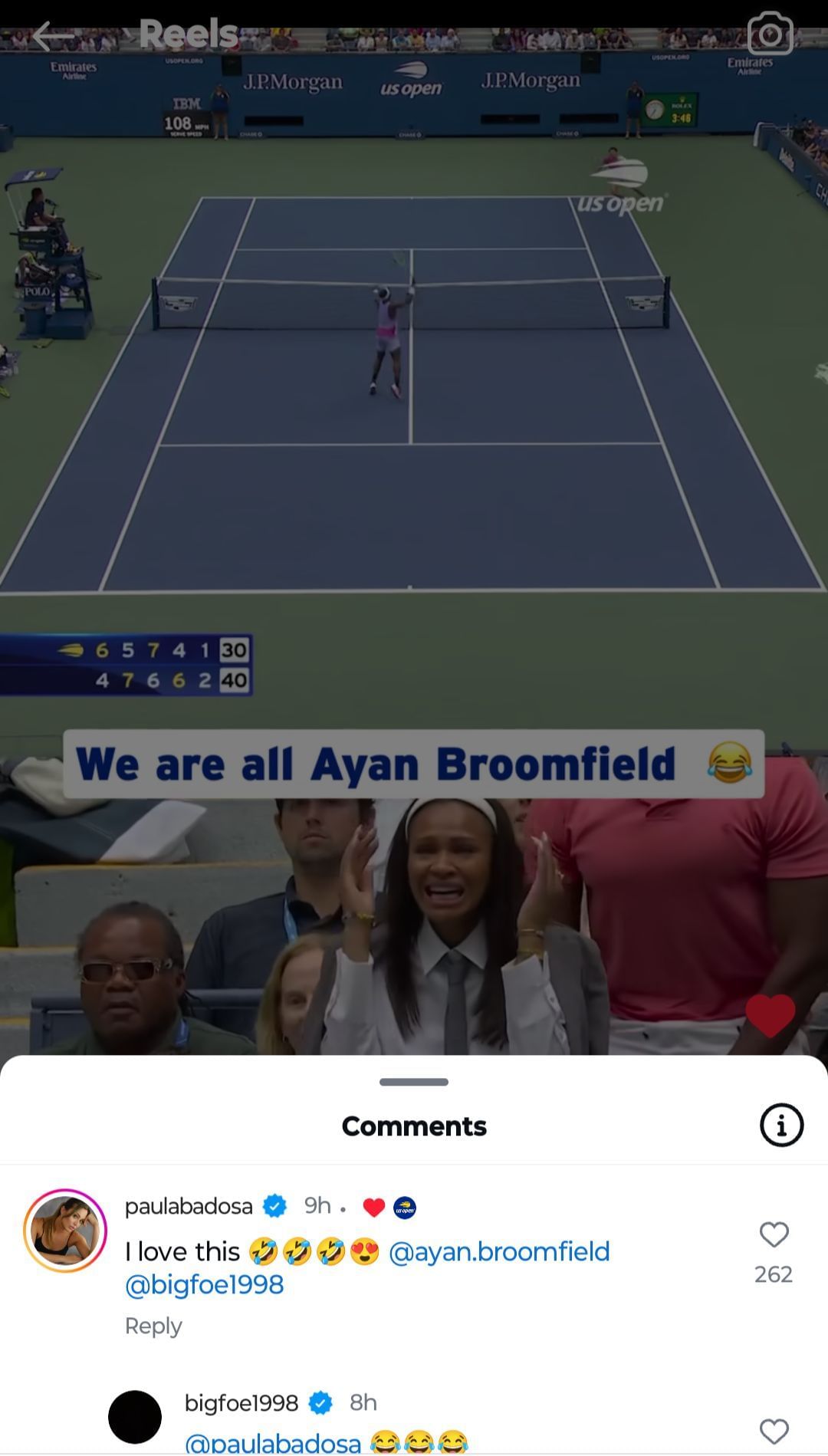Reply to paulabadosa's comment
This screenshot has height=1456, width=828.
153,1326
